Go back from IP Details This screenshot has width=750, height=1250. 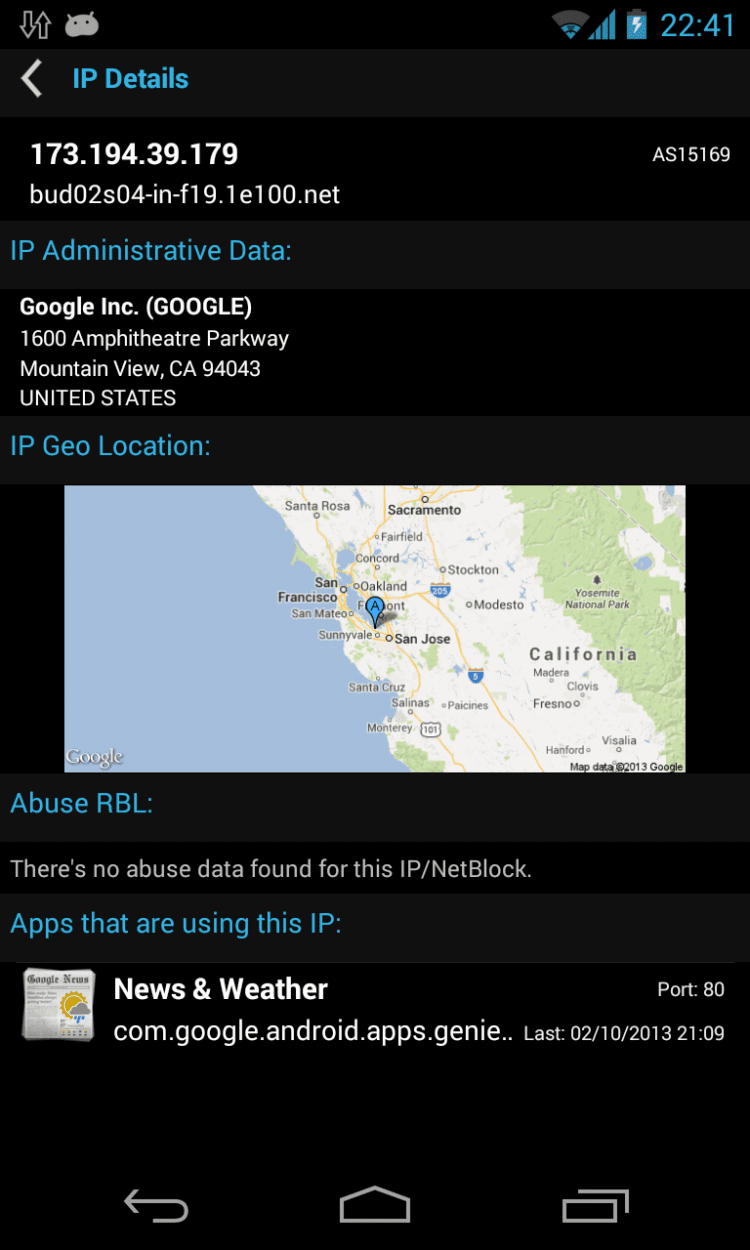point(33,79)
